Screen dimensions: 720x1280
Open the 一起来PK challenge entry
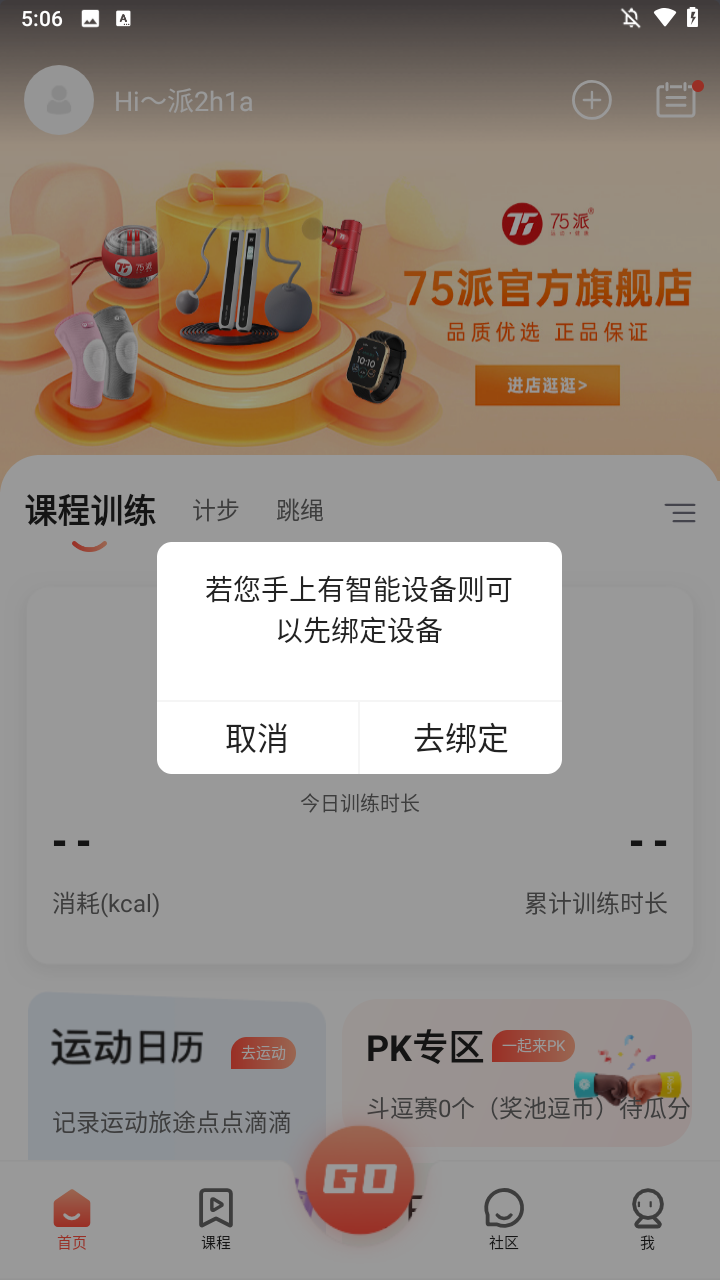click(533, 1046)
